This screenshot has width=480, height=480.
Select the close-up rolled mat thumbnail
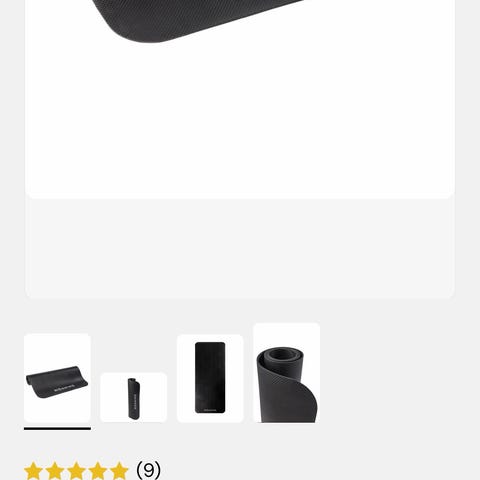click(287, 373)
